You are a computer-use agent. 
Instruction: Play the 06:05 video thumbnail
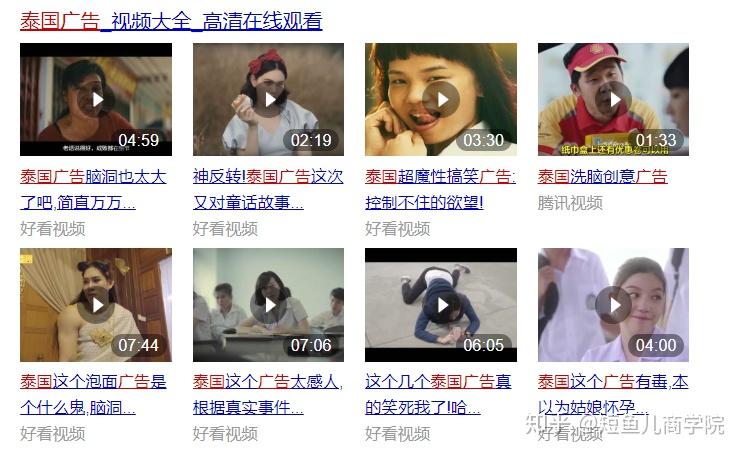coord(441,305)
